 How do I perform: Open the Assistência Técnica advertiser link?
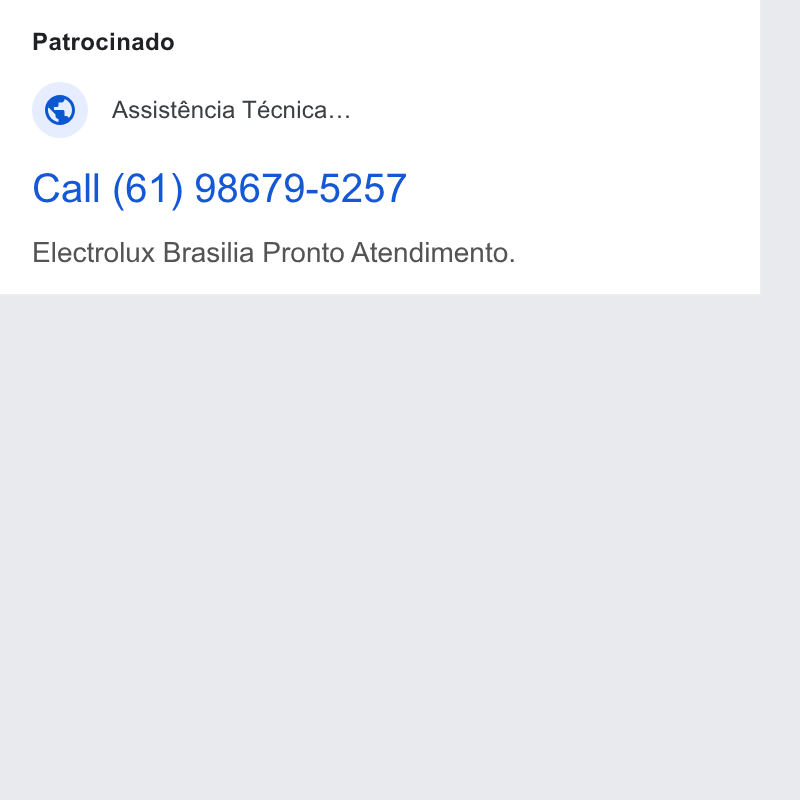tap(231, 110)
